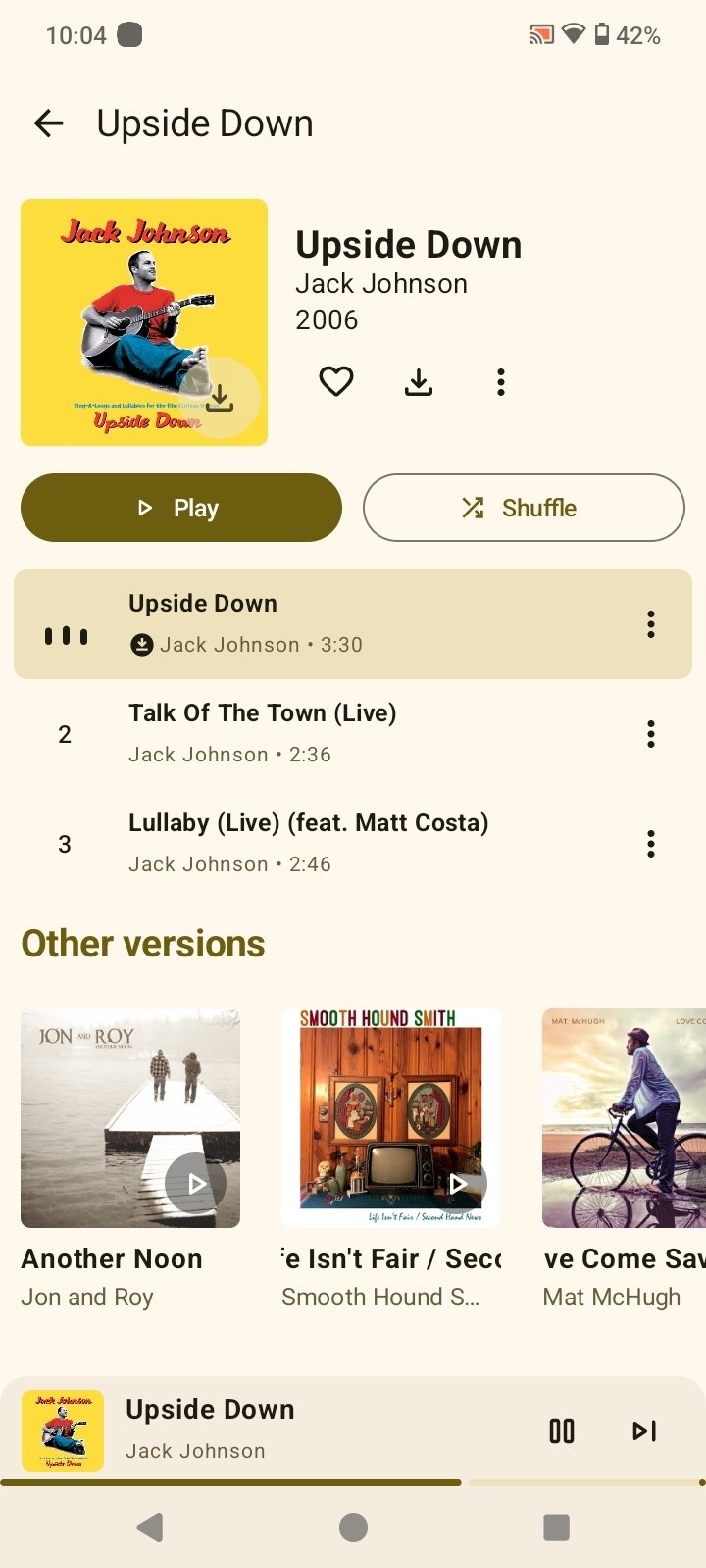
Task: Open recent apps from the navigation bar
Action: (556, 1527)
